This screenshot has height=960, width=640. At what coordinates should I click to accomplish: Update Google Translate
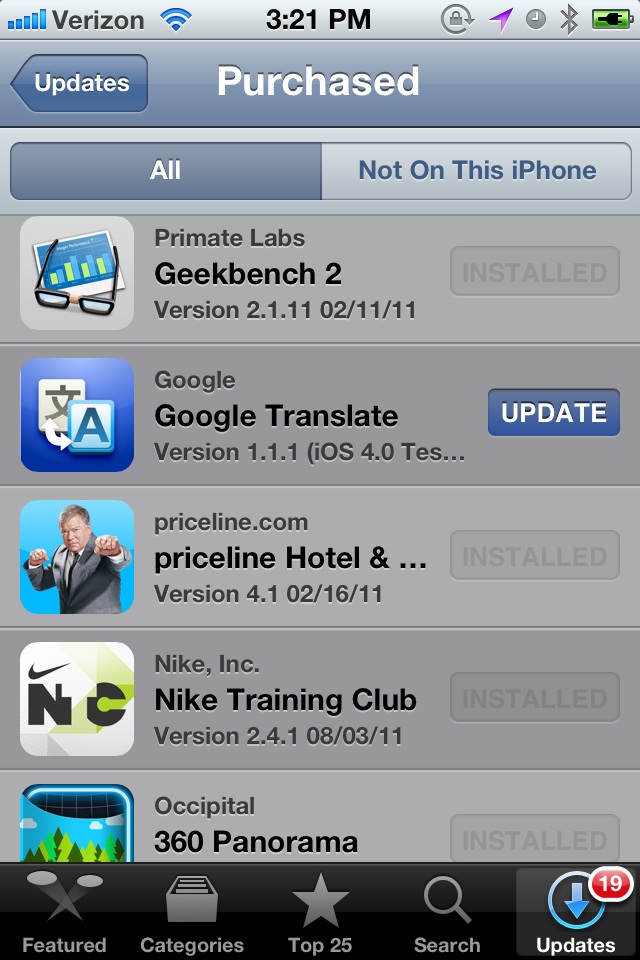coord(553,413)
